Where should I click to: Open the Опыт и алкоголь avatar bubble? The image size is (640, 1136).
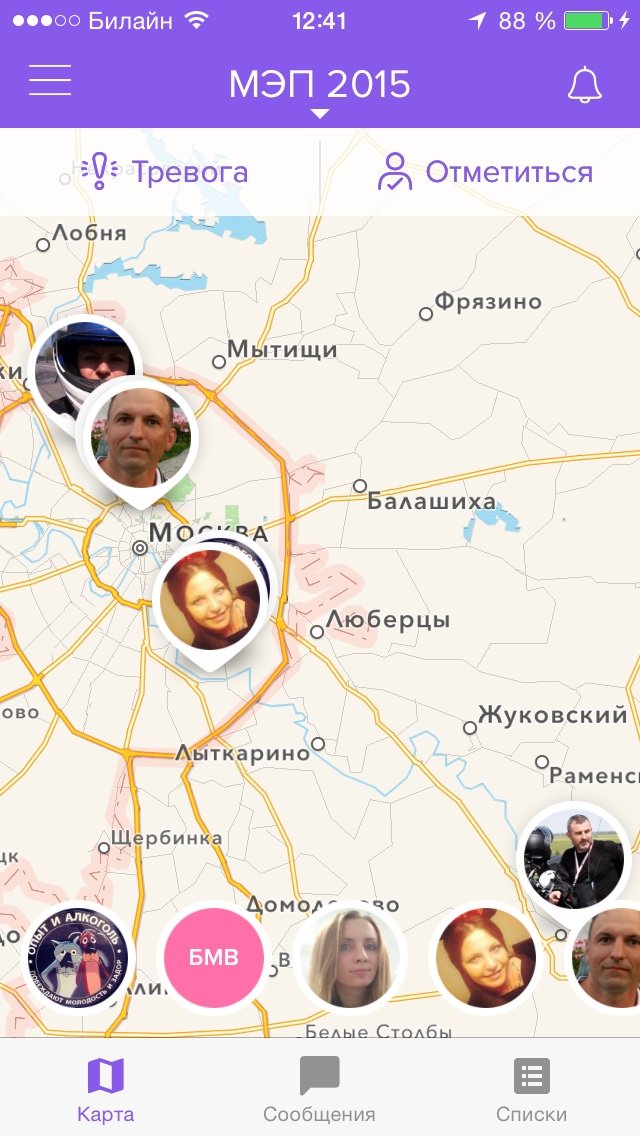78,957
